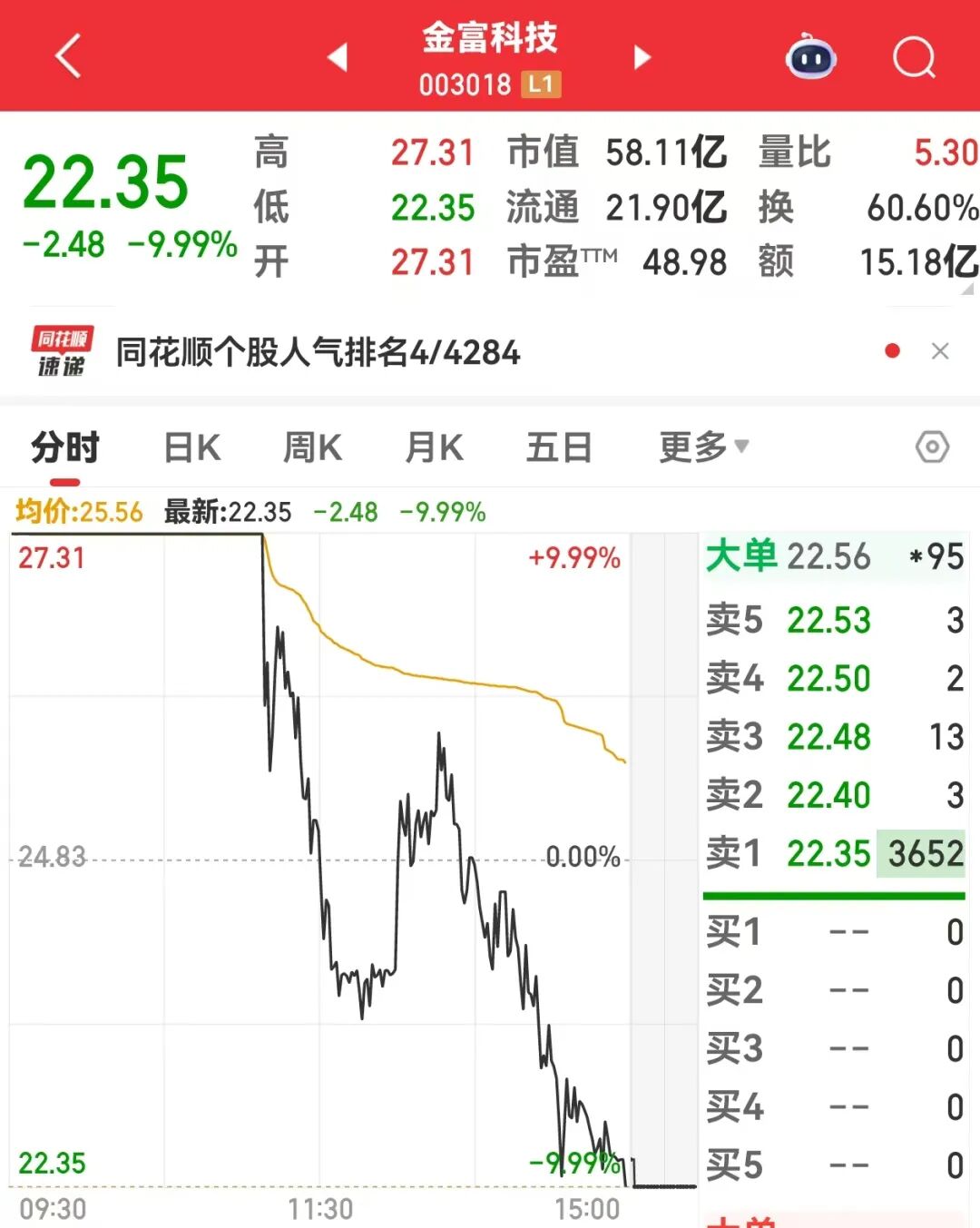Tap the red dot indicator on the banner
The width and height of the screenshot is (980, 1228).
[893, 350]
